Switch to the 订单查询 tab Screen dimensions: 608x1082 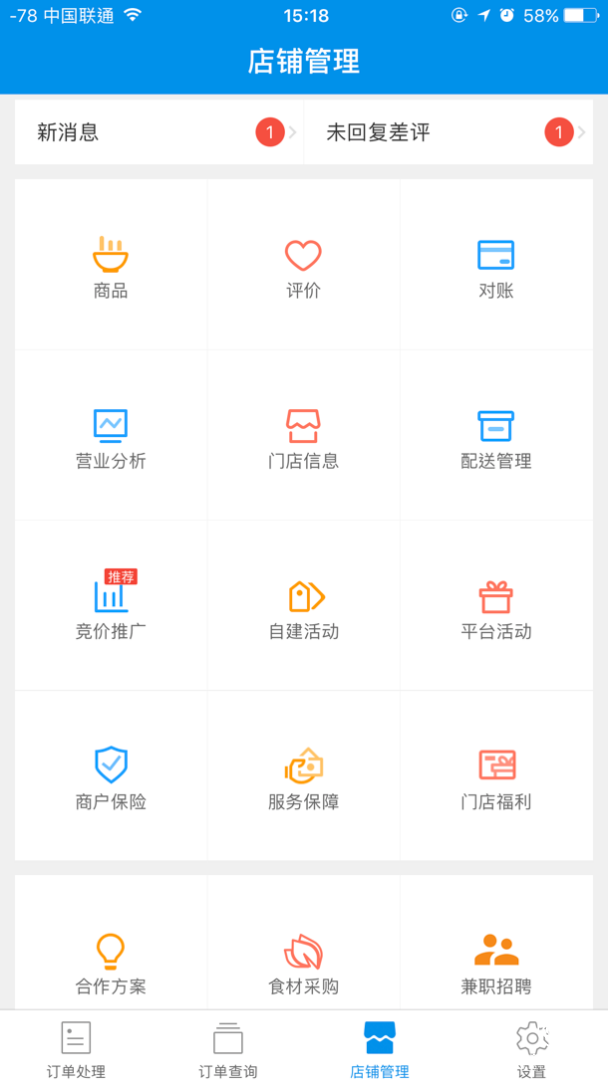pos(228,1048)
